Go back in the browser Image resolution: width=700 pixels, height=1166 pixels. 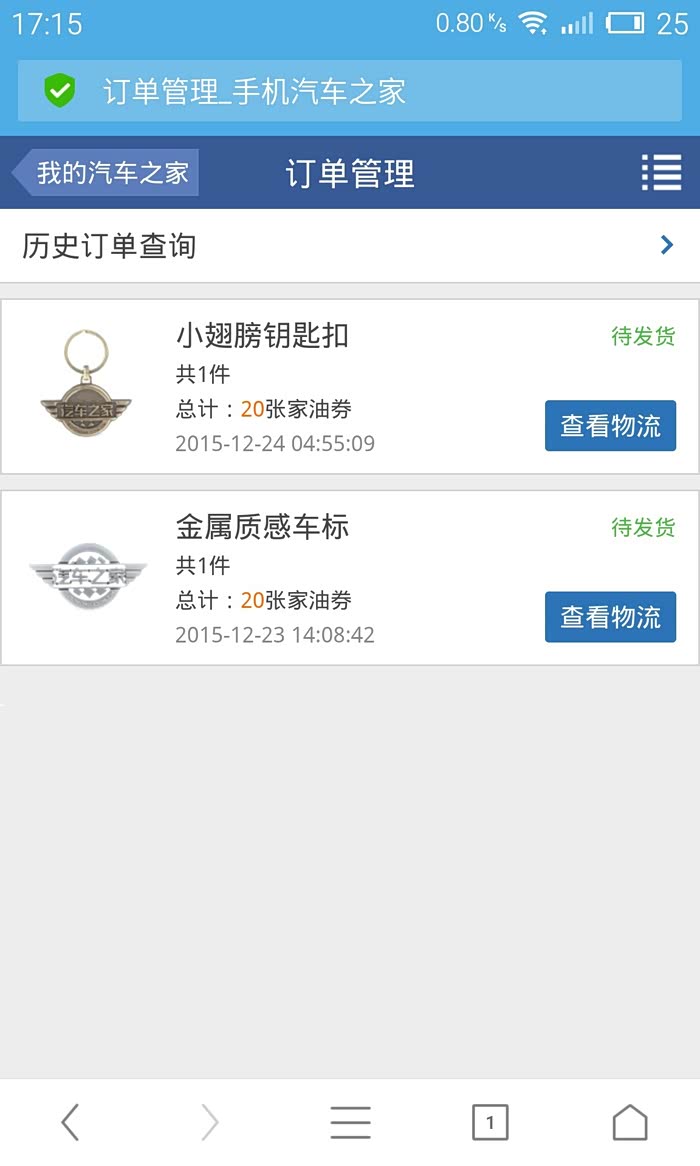pos(70,1122)
